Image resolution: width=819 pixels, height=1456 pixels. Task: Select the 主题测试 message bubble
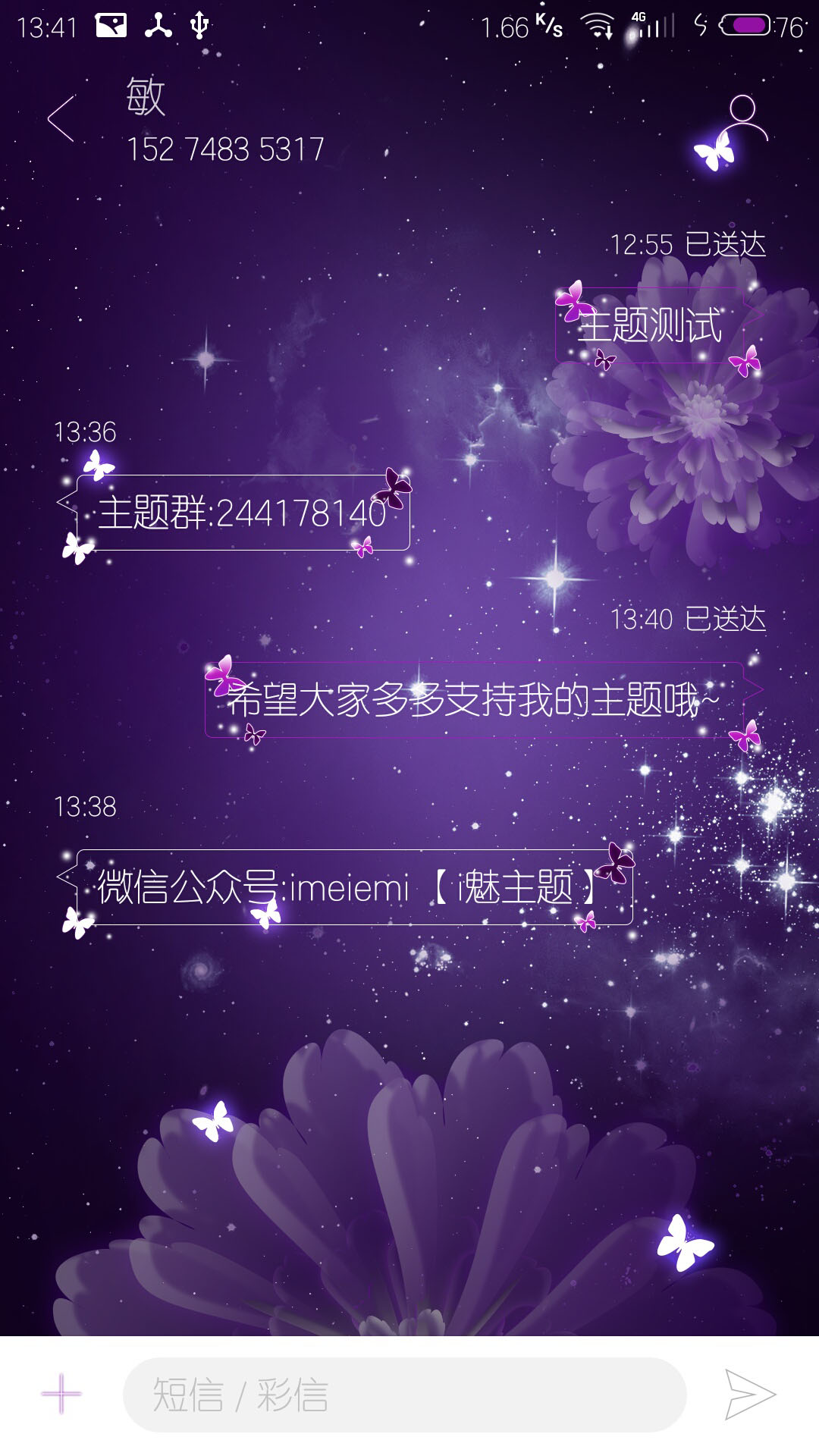click(x=651, y=325)
